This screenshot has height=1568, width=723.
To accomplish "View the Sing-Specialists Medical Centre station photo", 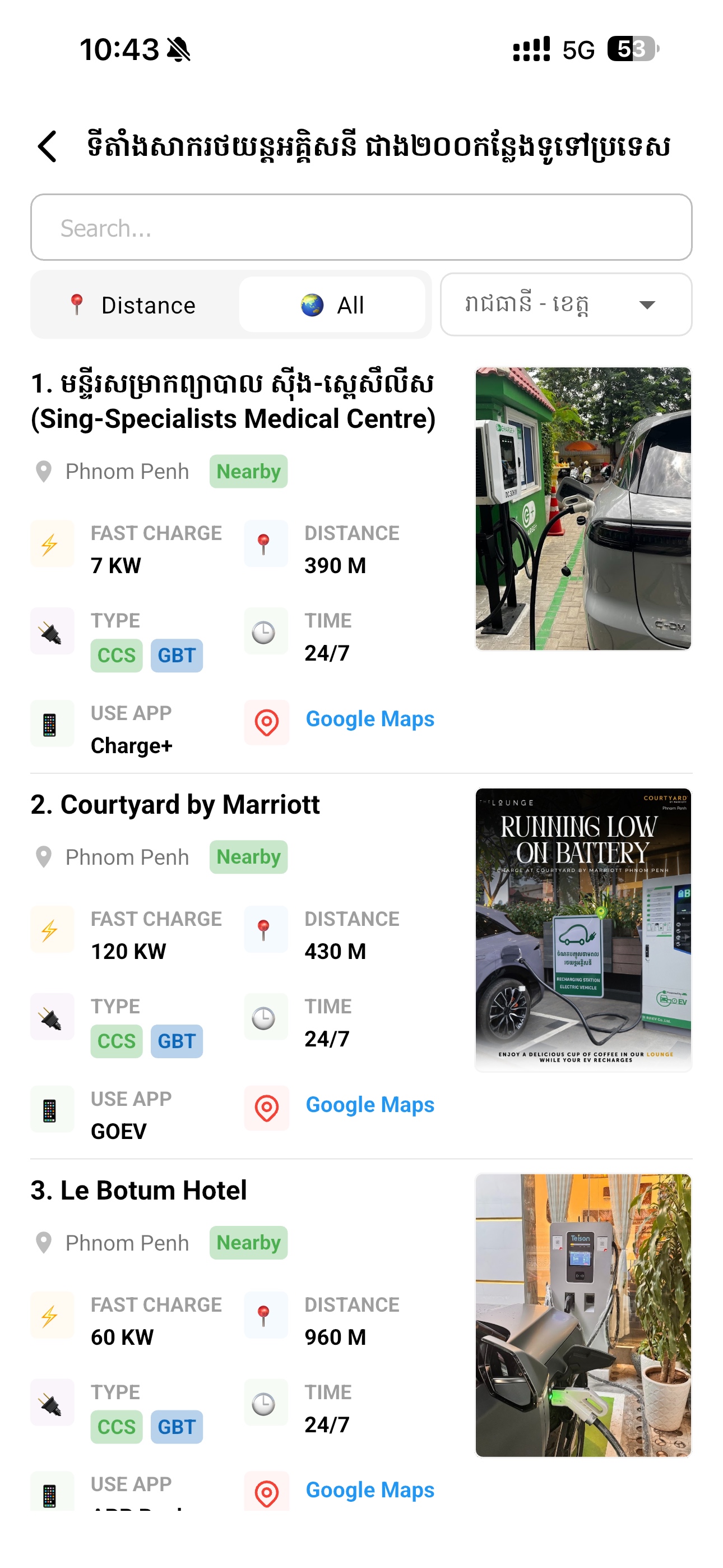I will (583, 509).
